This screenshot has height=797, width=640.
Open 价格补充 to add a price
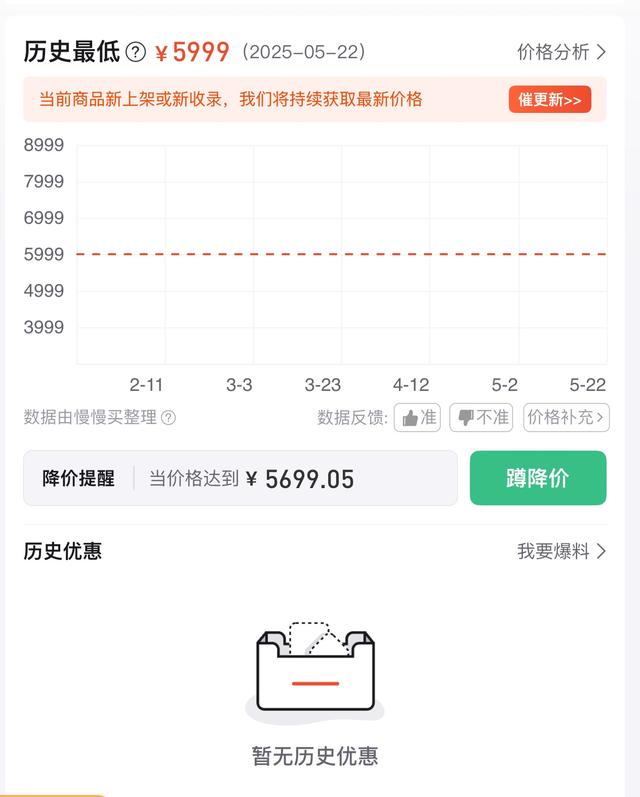566,417
